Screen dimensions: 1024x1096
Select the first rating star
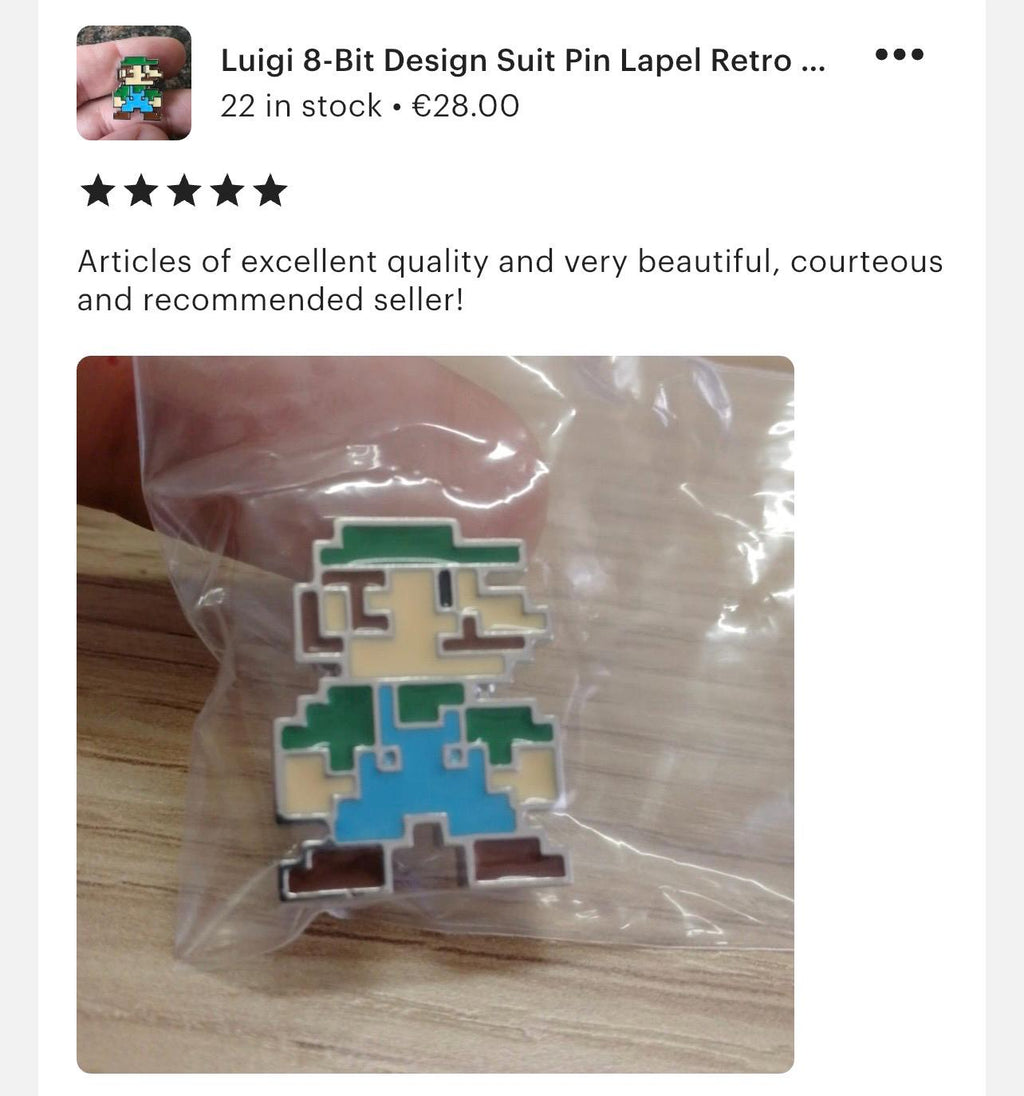point(96,190)
